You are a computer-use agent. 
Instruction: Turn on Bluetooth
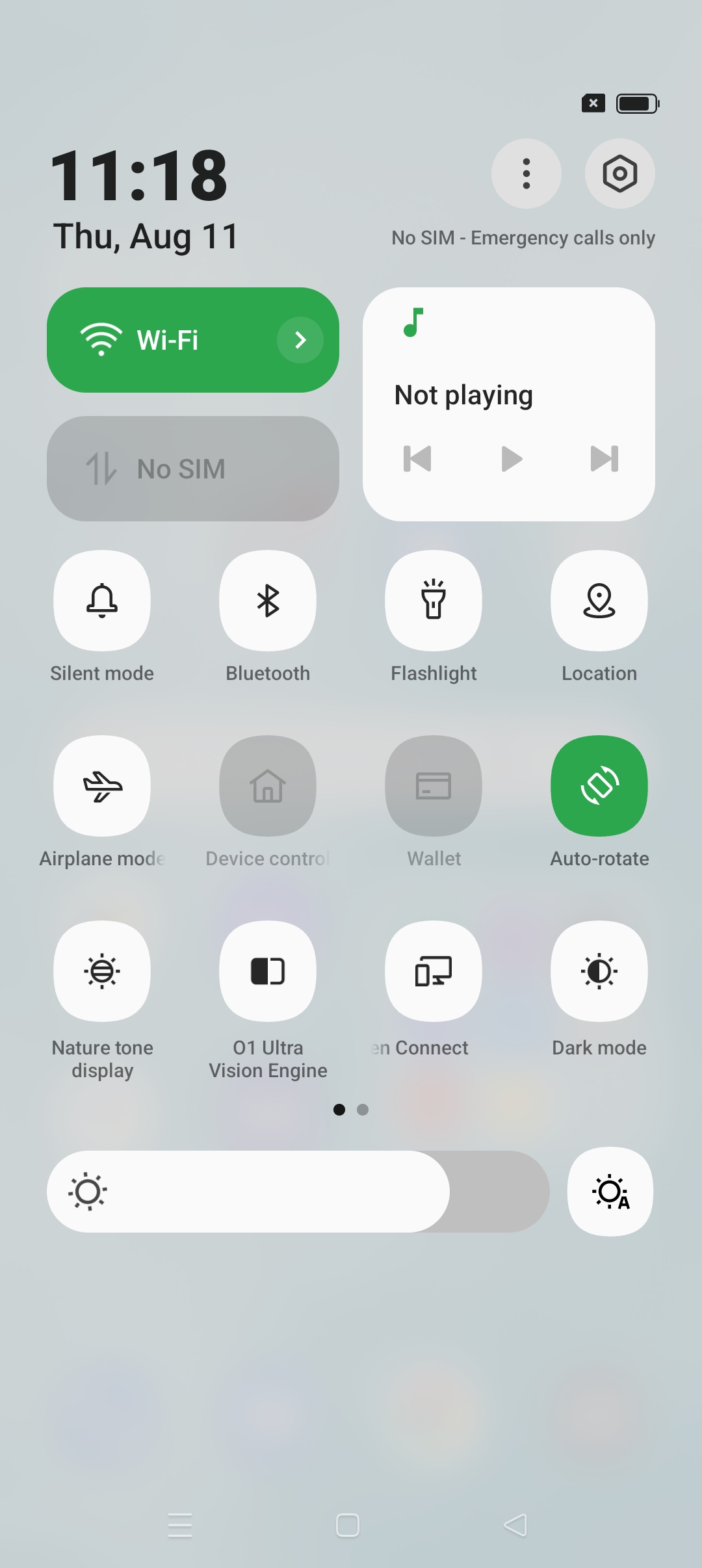pos(268,601)
